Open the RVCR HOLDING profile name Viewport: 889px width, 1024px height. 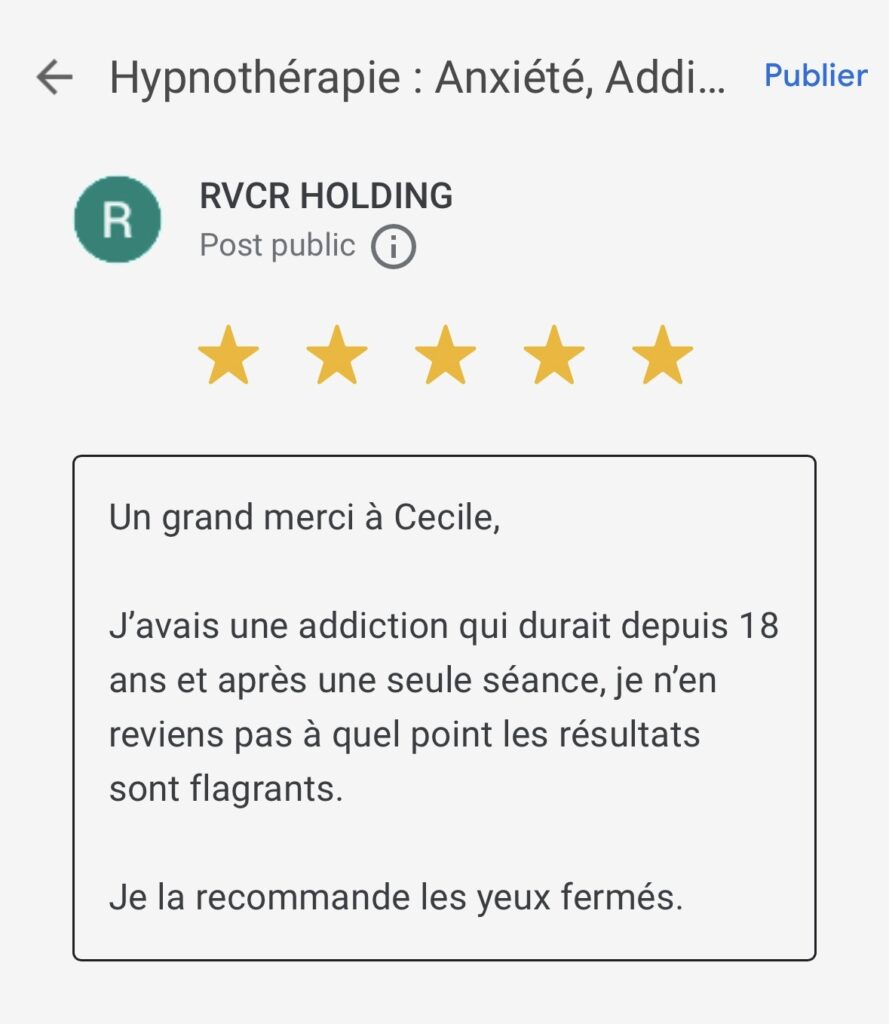325,197
